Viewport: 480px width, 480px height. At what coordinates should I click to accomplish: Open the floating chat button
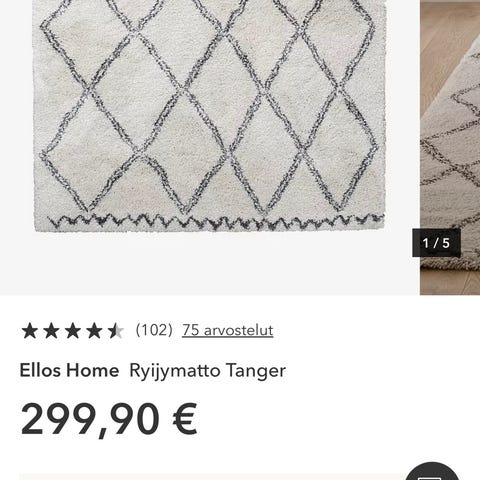click(x=433, y=471)
